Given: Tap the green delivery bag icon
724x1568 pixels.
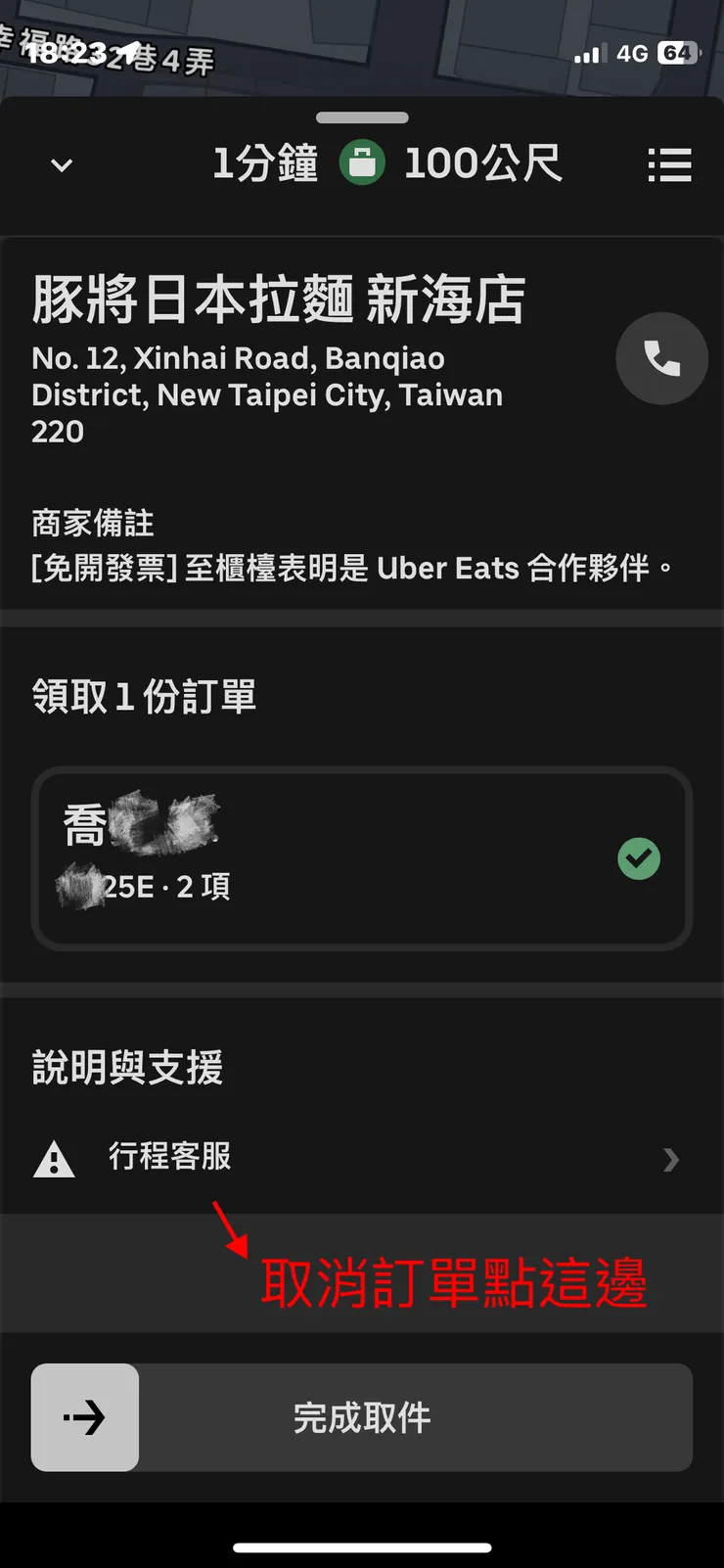Looking at the screenshot, I should [x=362, y=162].
